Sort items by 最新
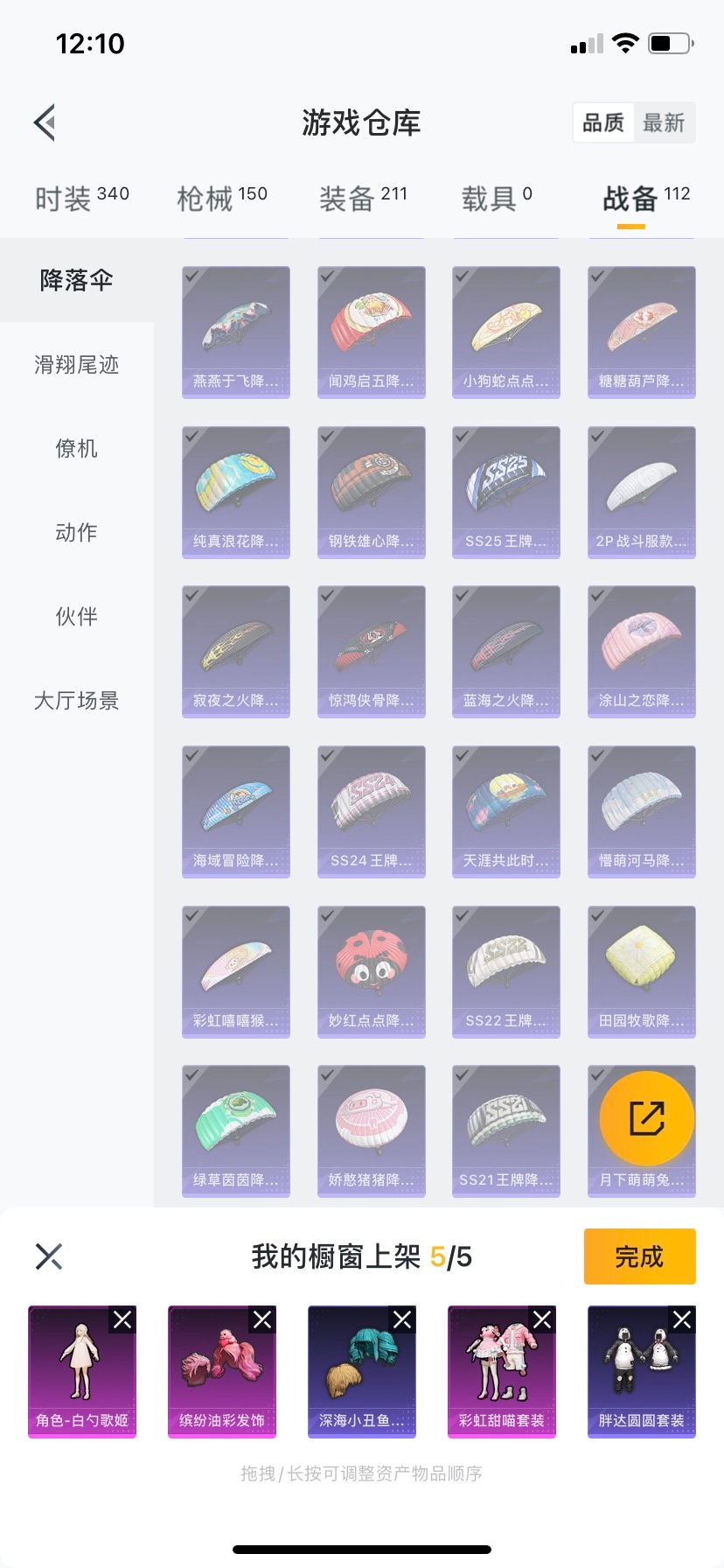724x1568 pixels. click(664, 122)
